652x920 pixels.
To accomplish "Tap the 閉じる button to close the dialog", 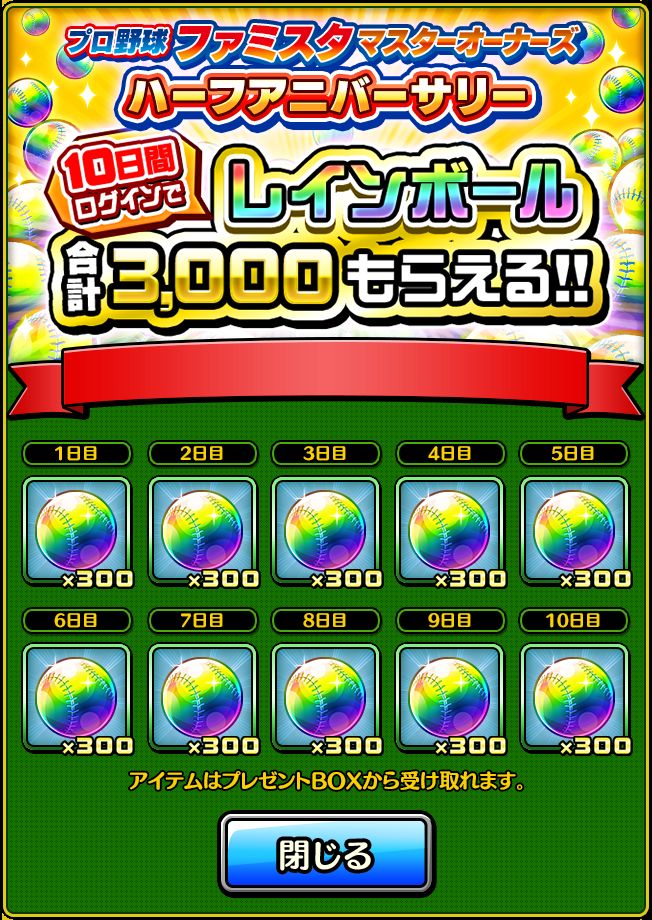I will pos(326,855).
